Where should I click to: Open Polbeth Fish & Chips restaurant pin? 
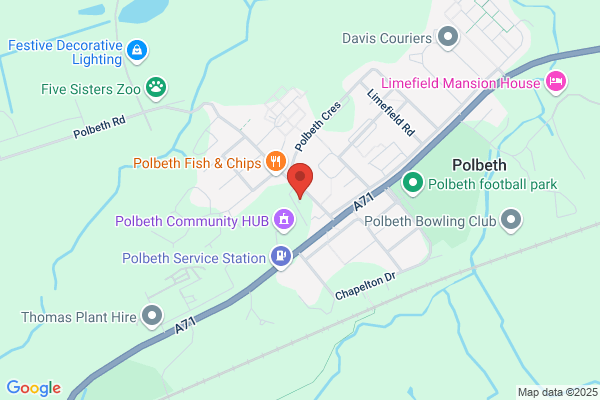276,162
